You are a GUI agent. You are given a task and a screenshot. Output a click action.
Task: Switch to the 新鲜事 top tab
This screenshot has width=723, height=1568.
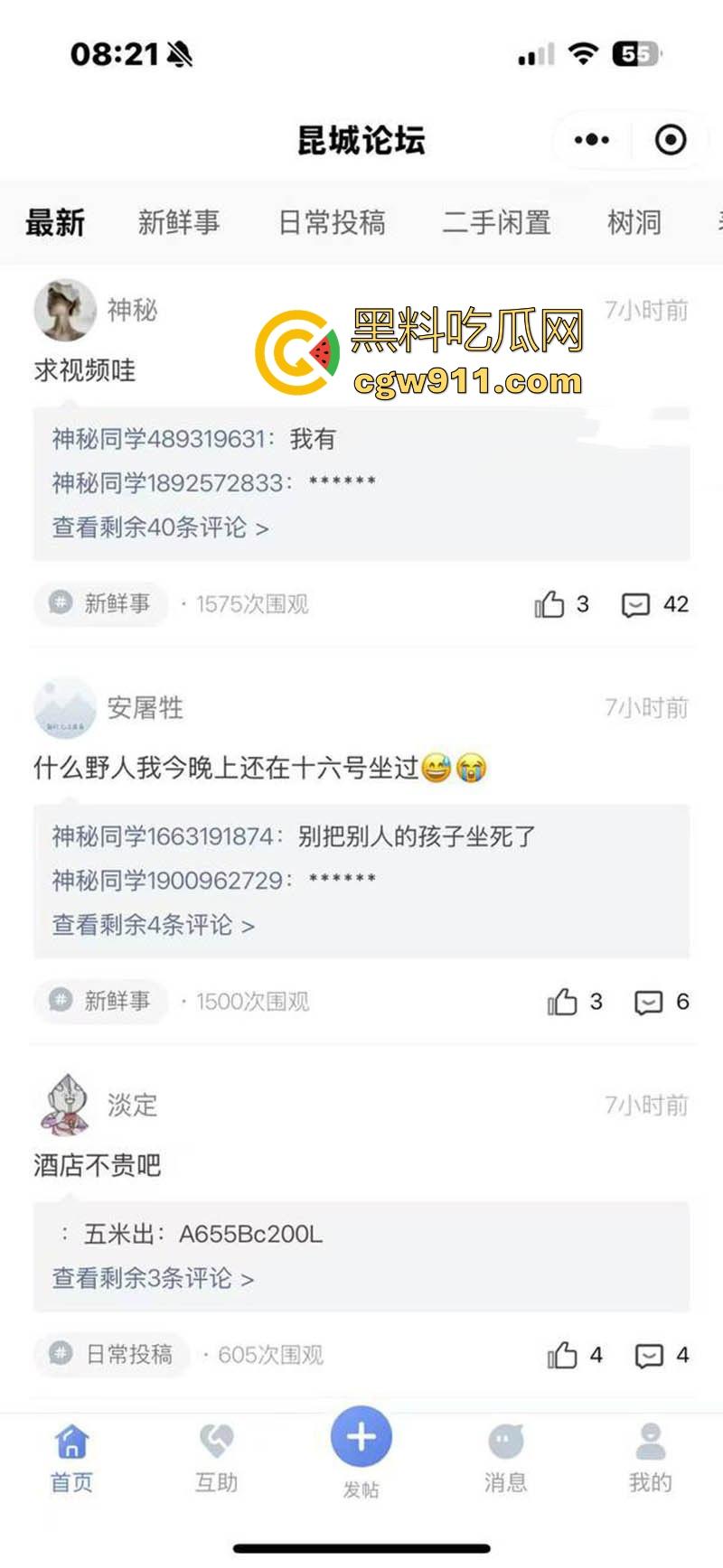click(x=179, y=222)
